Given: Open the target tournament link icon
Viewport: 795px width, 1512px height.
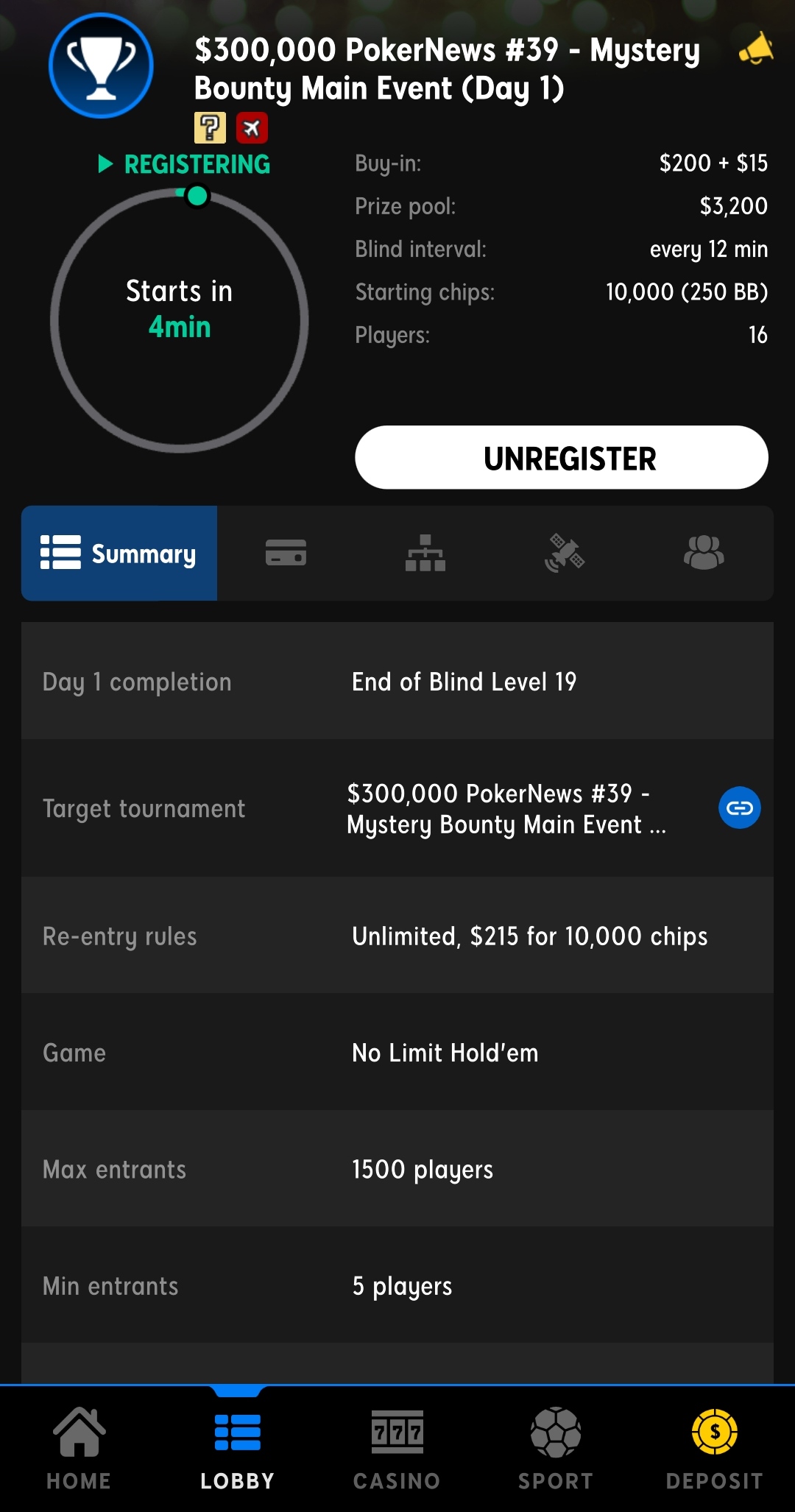Looking at the screenshot, I should (x=740, y=808).
